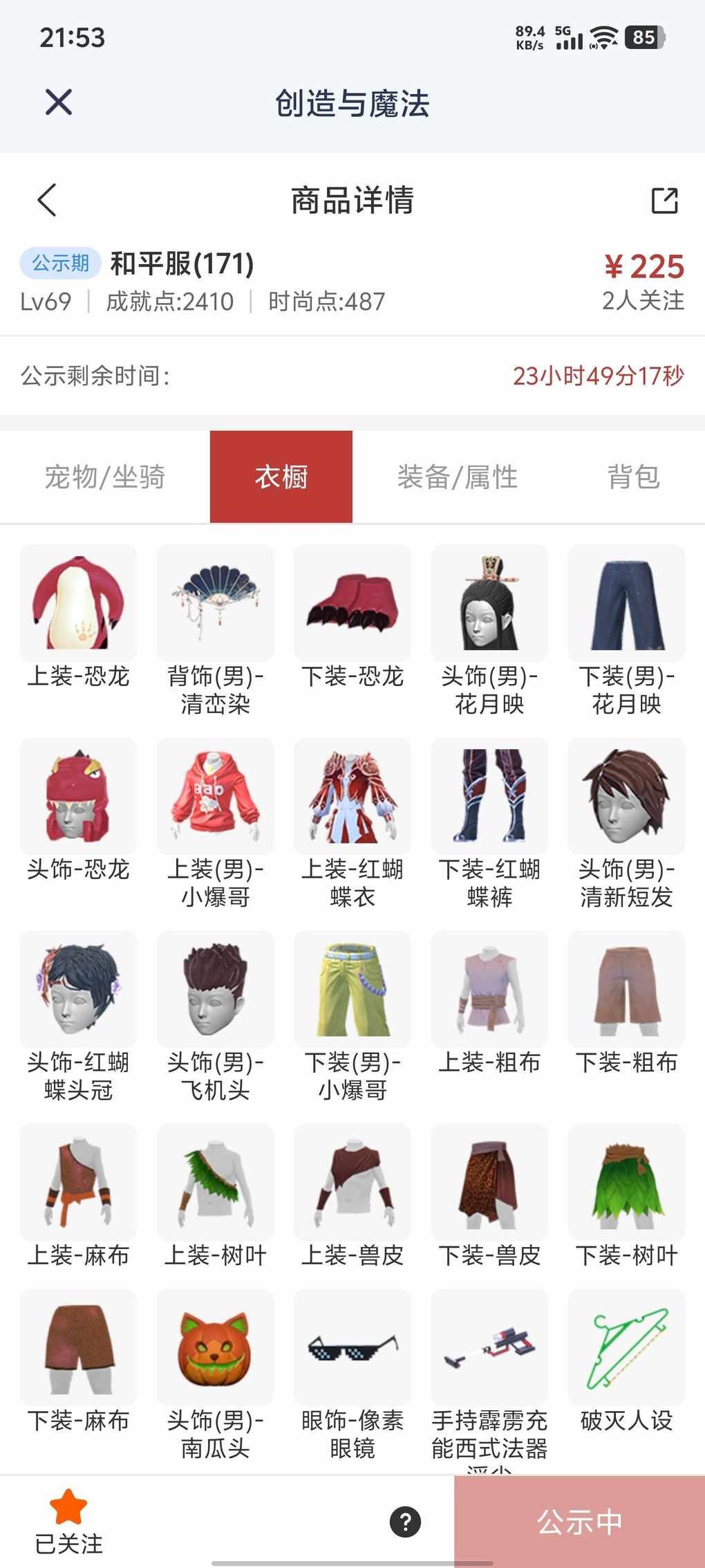
Task: Go back from 商品详情
Action: 47,201
